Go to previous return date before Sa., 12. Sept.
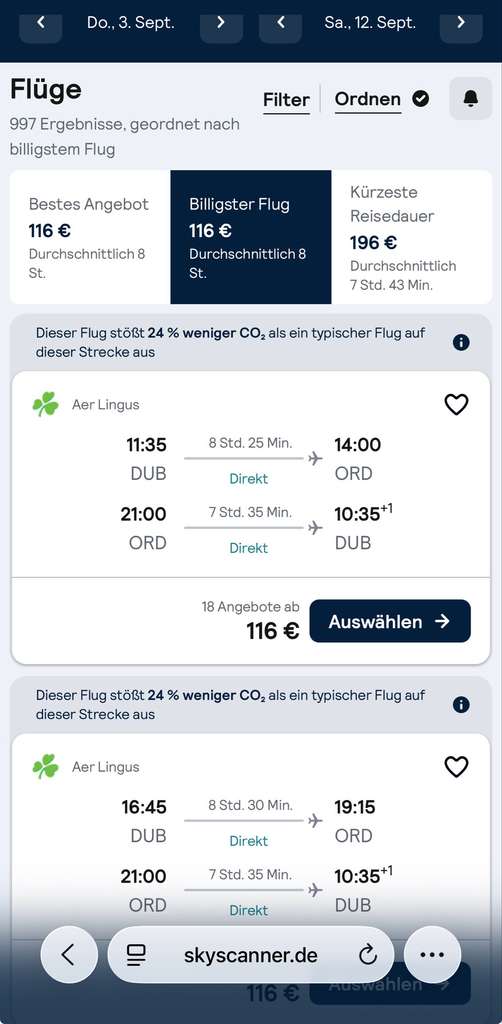 point(281,24)
